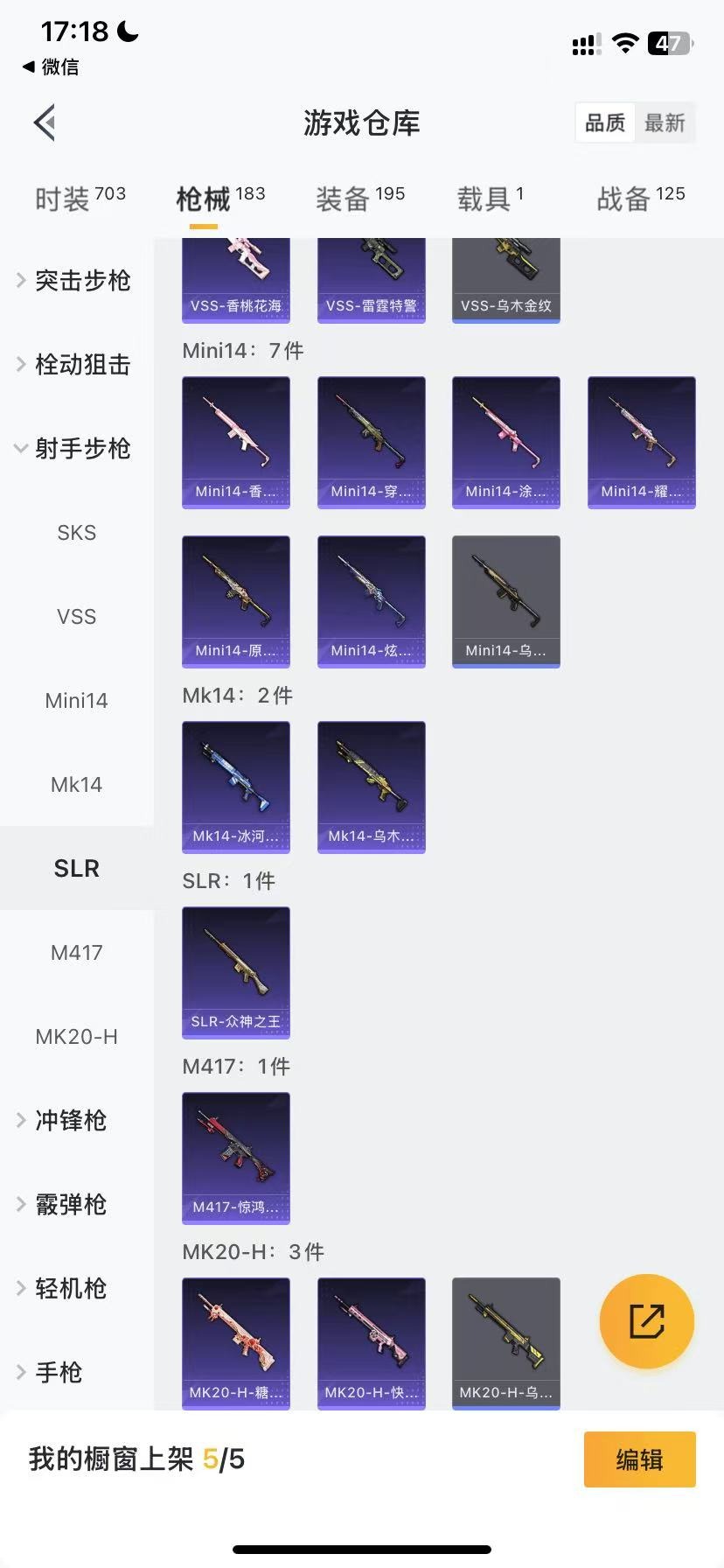Viewport: 724px width, 1568px height.
Task: Open the VSS-雷霆特警 skin
Action: point(371,280)
